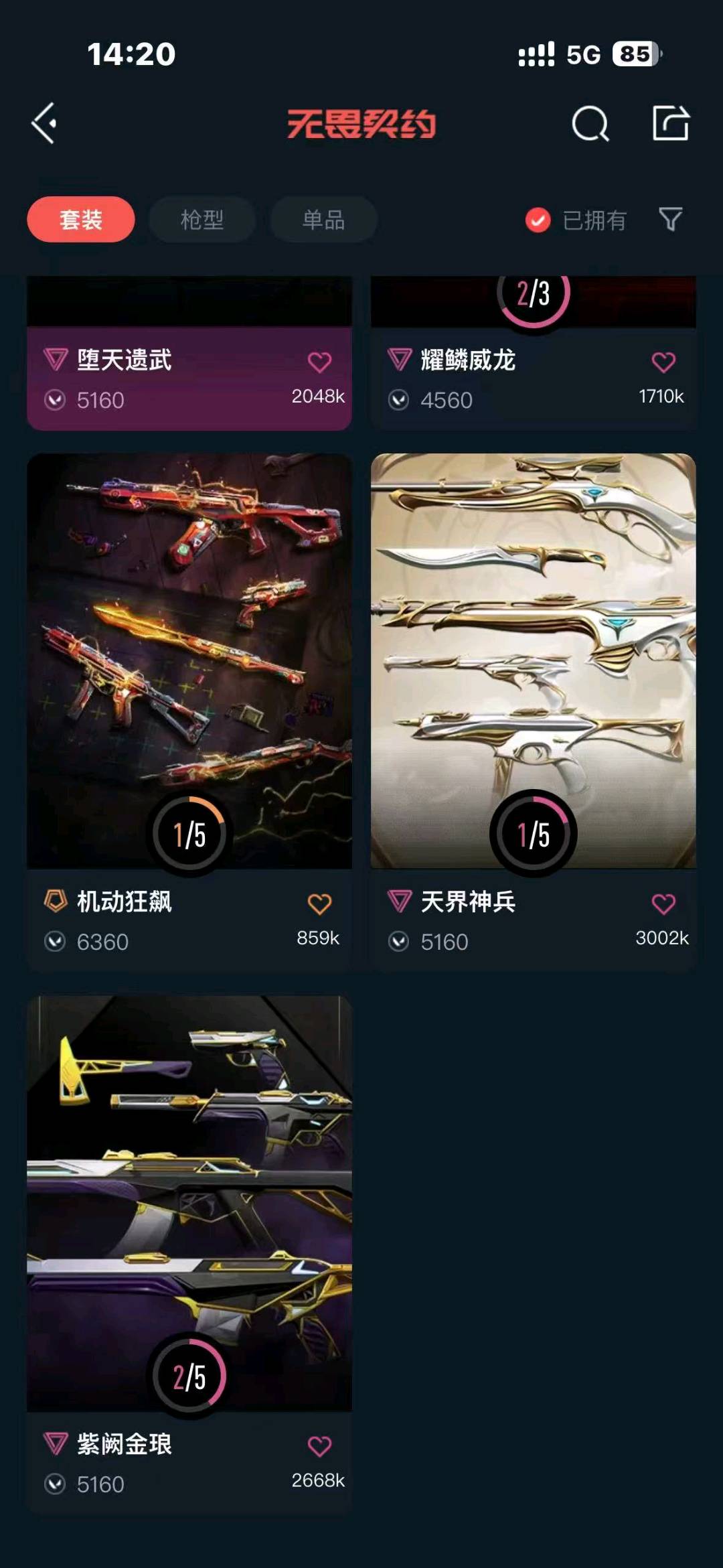Switch to the 枪型 tab
This screenshot has width=723, height=1568.
pyautogui.click(x=202, y=220)
